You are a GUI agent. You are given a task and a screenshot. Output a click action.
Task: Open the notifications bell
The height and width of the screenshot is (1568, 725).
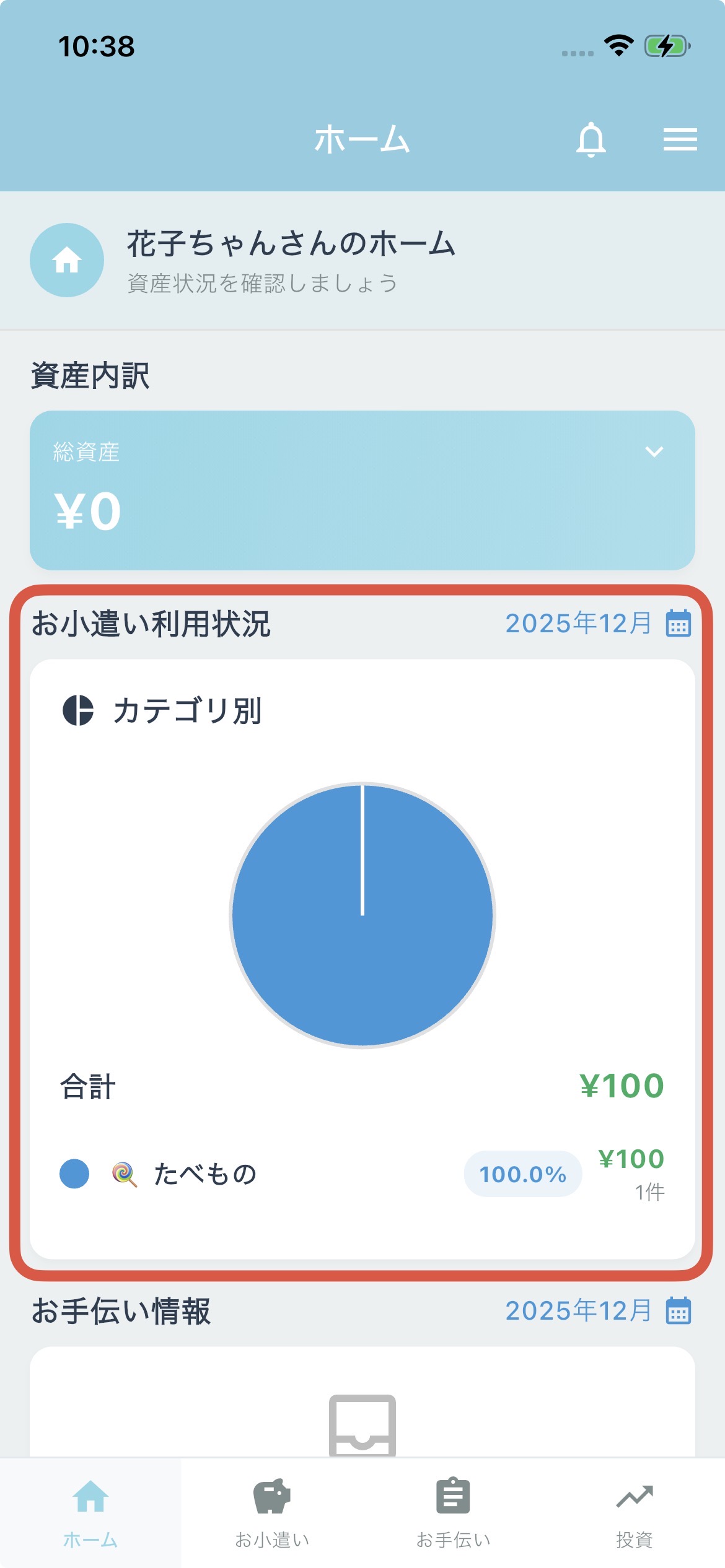pos(591,139)
